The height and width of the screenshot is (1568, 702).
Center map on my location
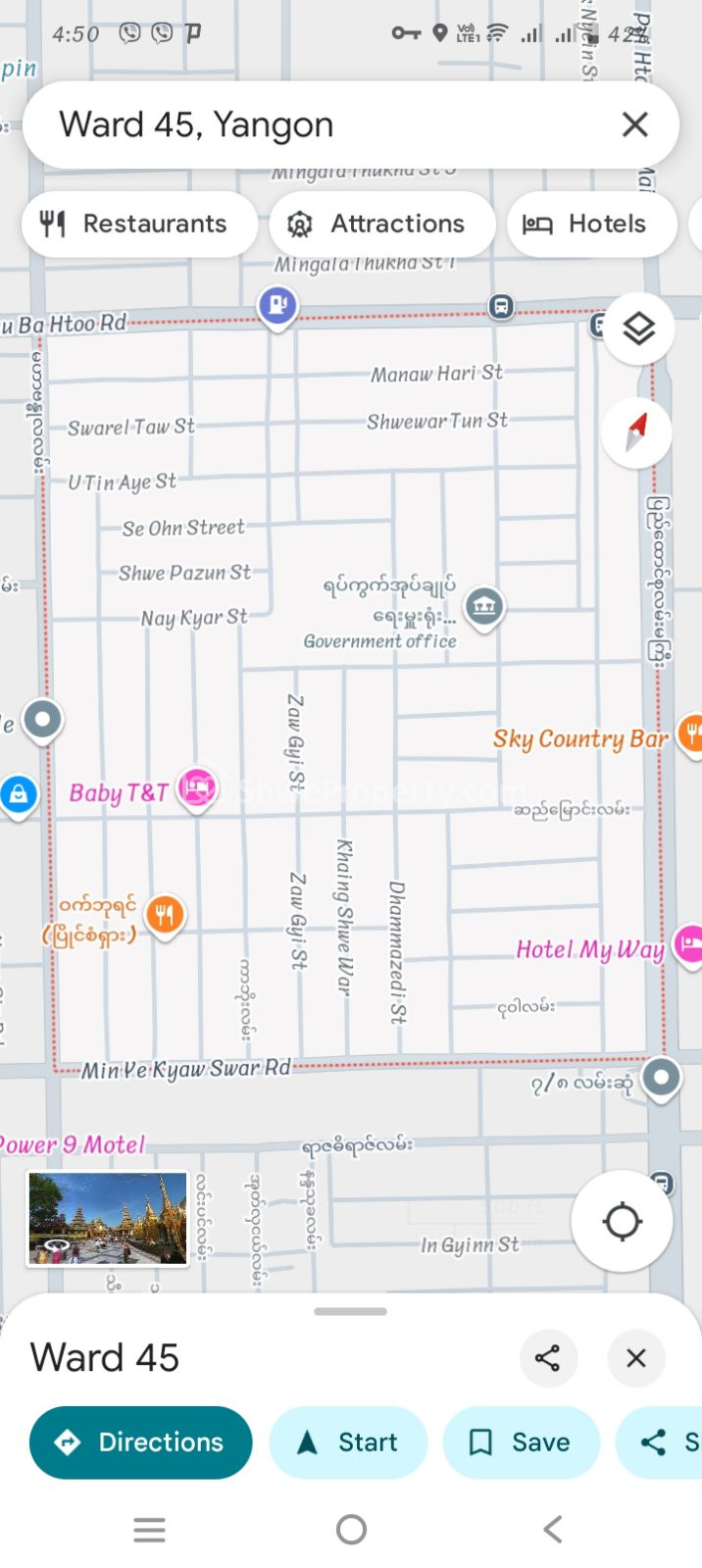point(622,1222)
